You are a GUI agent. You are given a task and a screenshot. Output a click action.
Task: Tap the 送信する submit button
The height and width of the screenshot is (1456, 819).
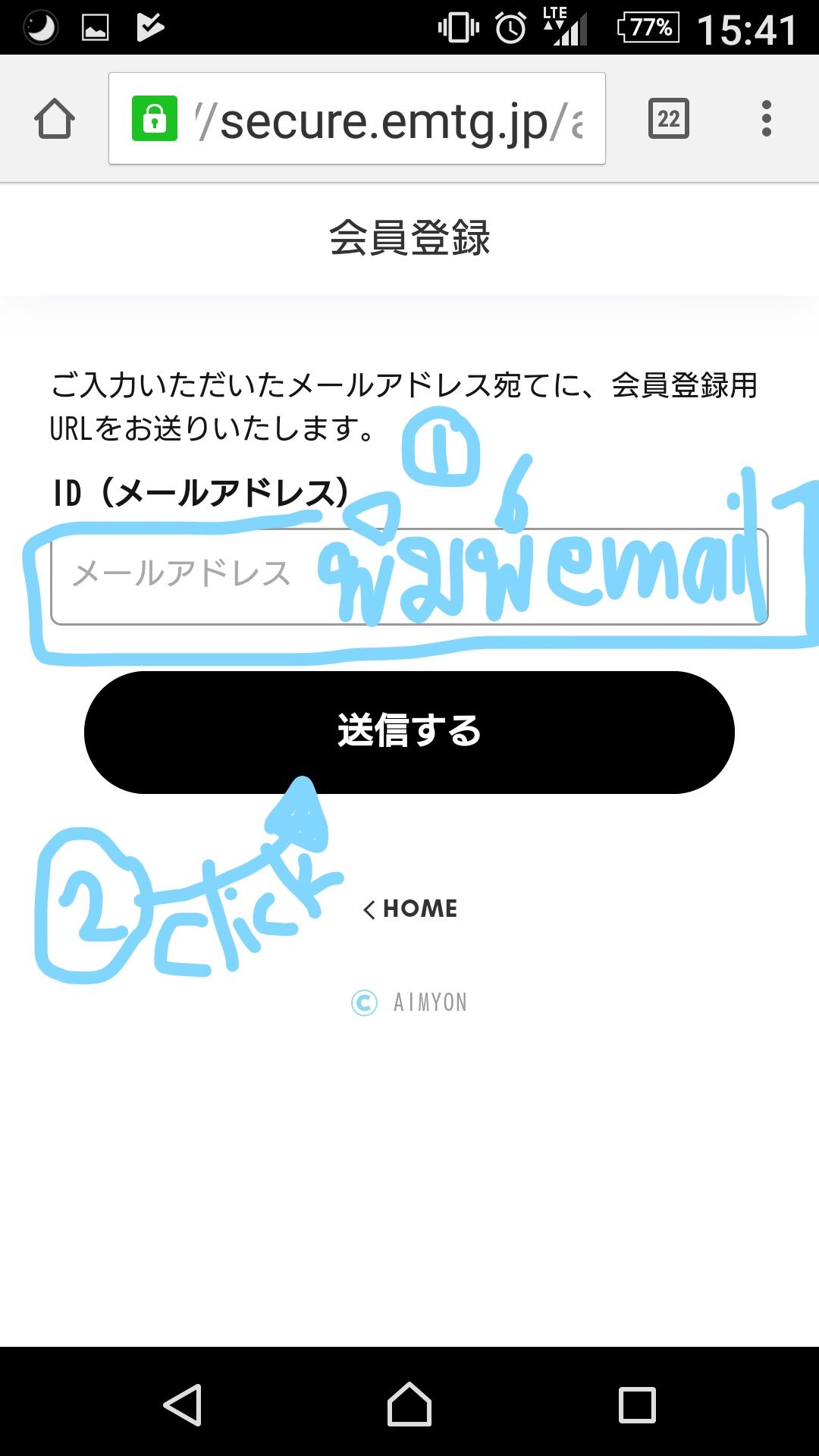coord(409,732)
